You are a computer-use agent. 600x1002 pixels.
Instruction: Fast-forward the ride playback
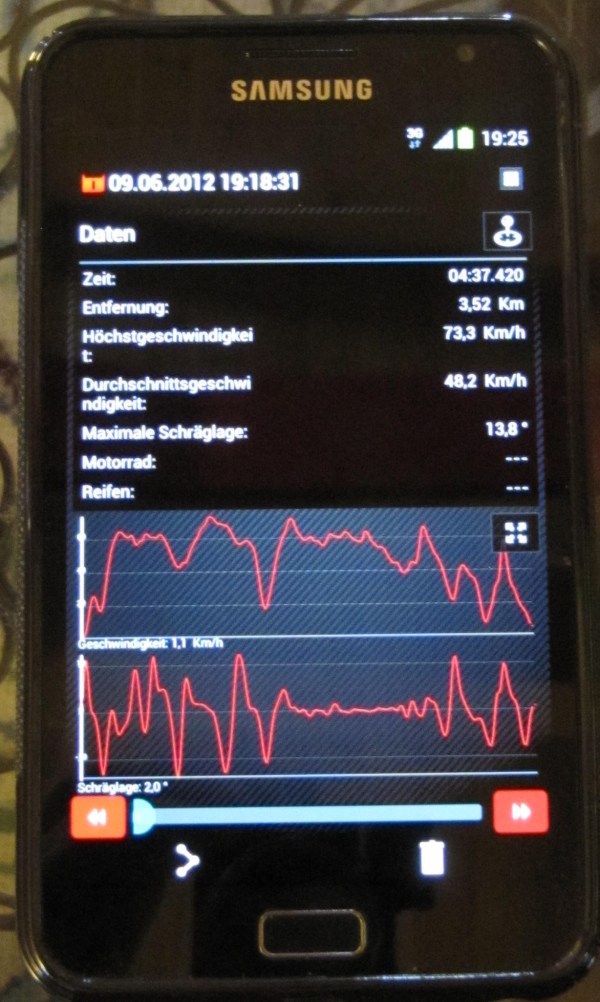click(520, 812)
